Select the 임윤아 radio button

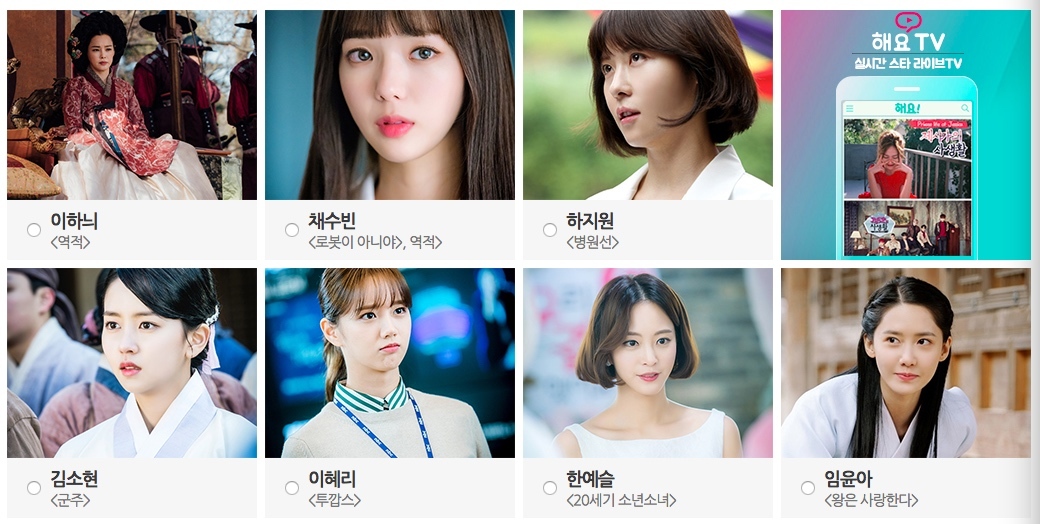tap(808, 488)
